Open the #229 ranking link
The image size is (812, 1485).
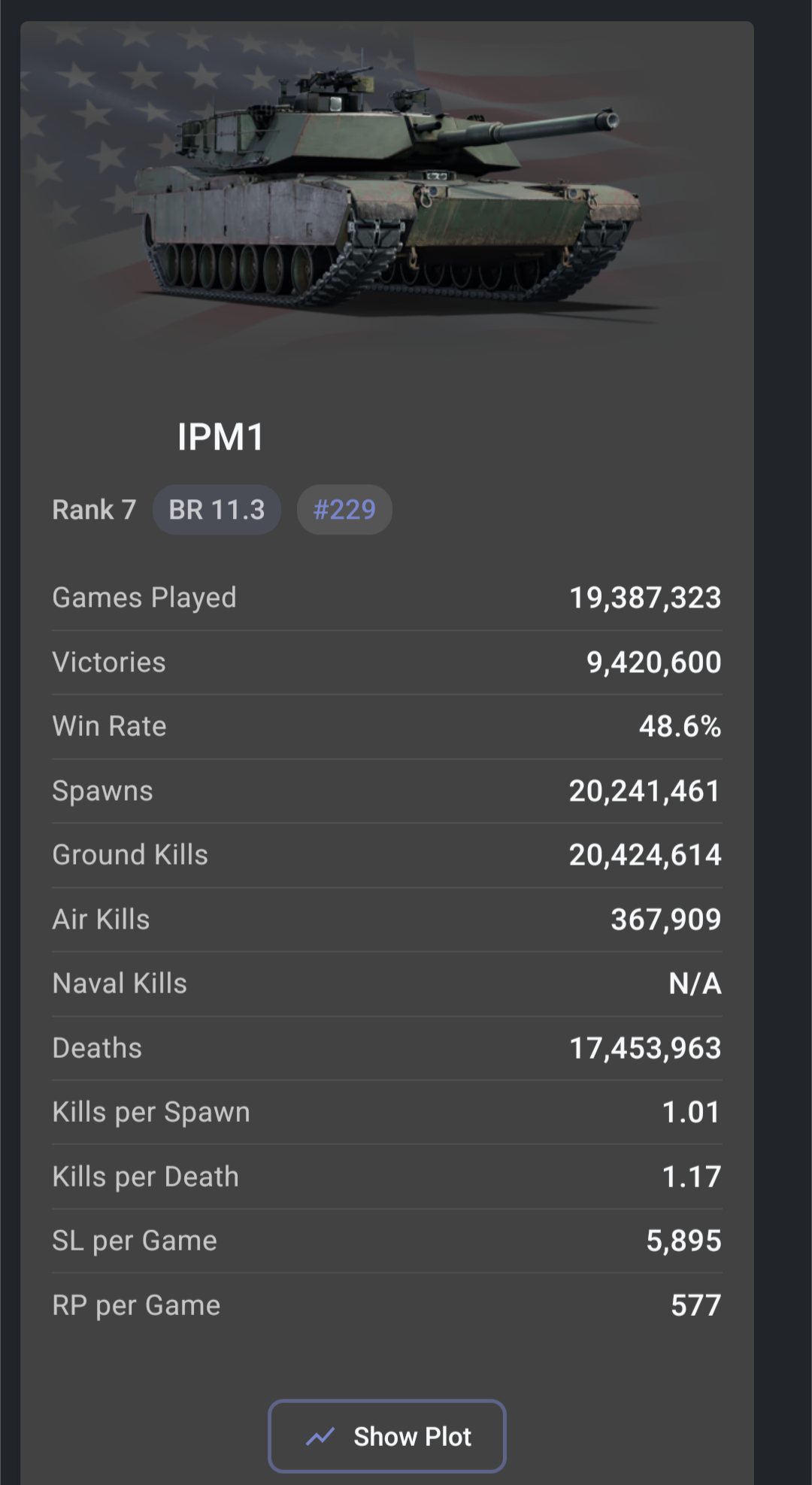(x=344, y=510)
